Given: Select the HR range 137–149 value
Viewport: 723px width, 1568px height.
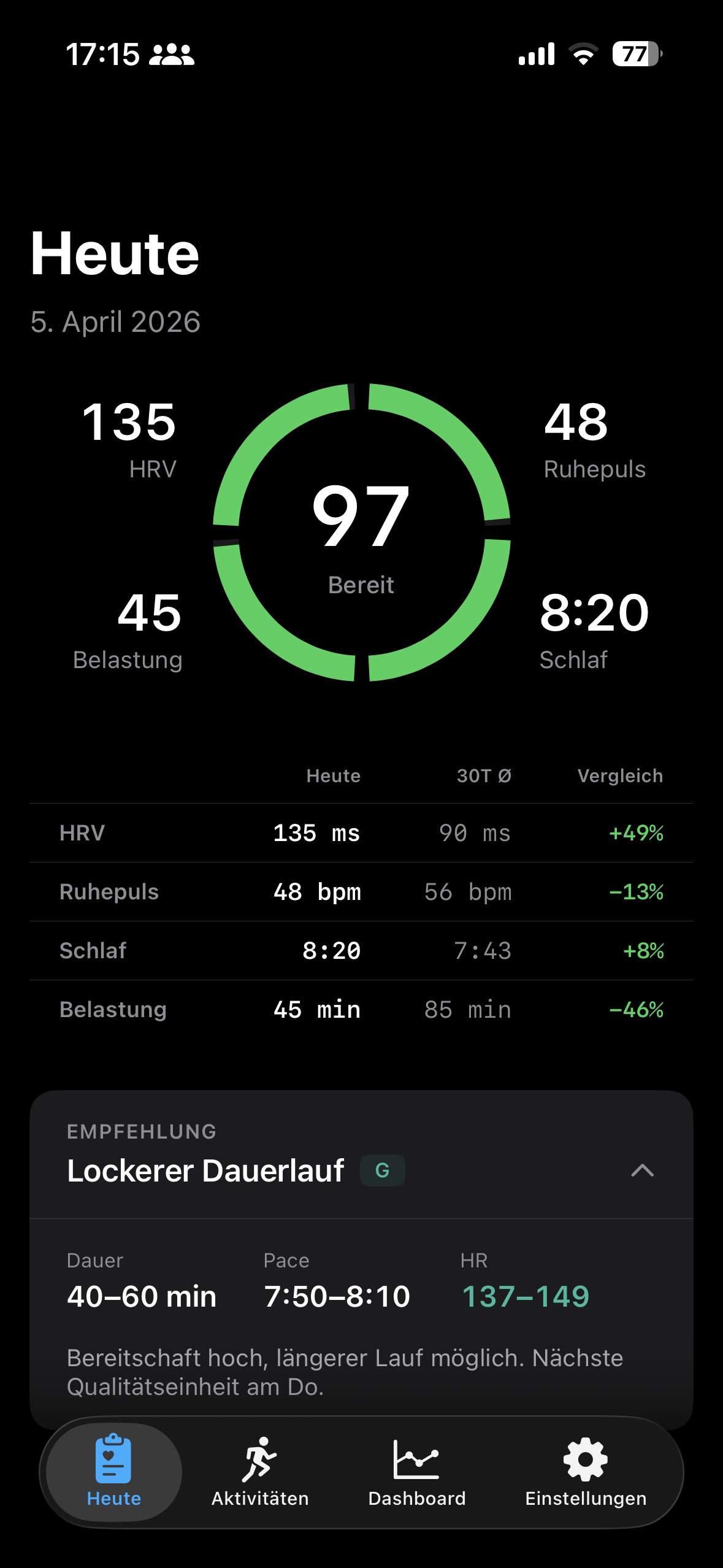Looking at the screenshot, I should click(x=526, y=1296).
